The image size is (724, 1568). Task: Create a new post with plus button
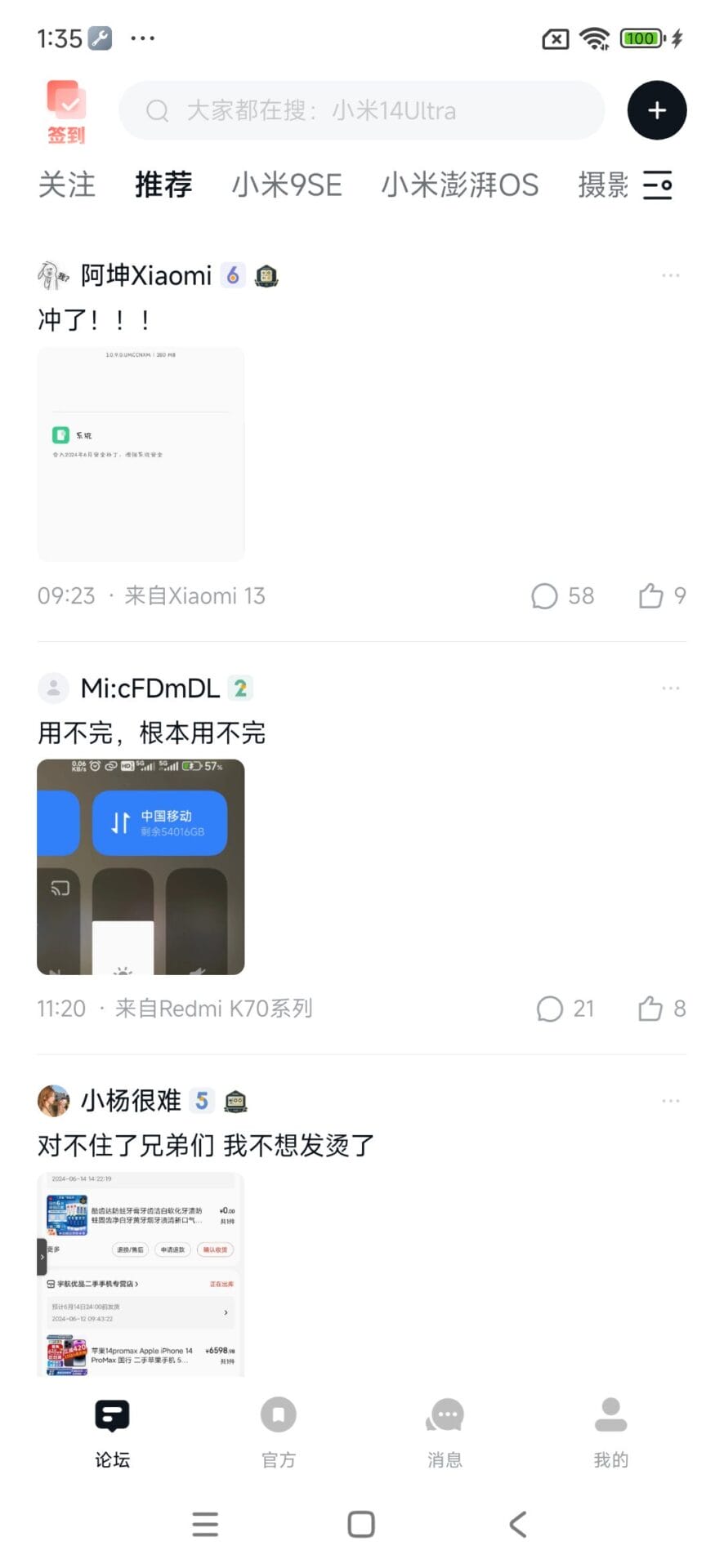pos(656,110)
